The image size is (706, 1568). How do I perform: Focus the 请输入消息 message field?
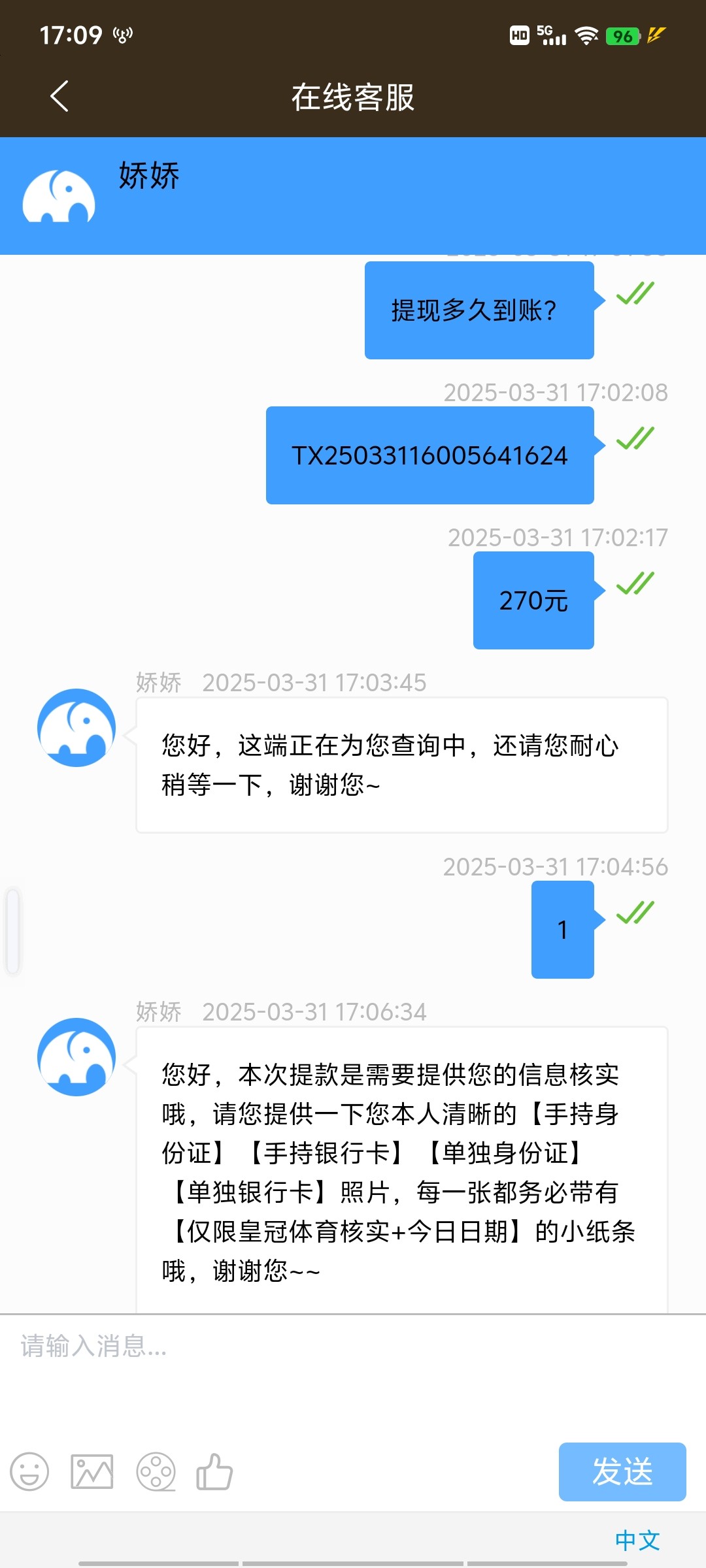pos(353,1372)
